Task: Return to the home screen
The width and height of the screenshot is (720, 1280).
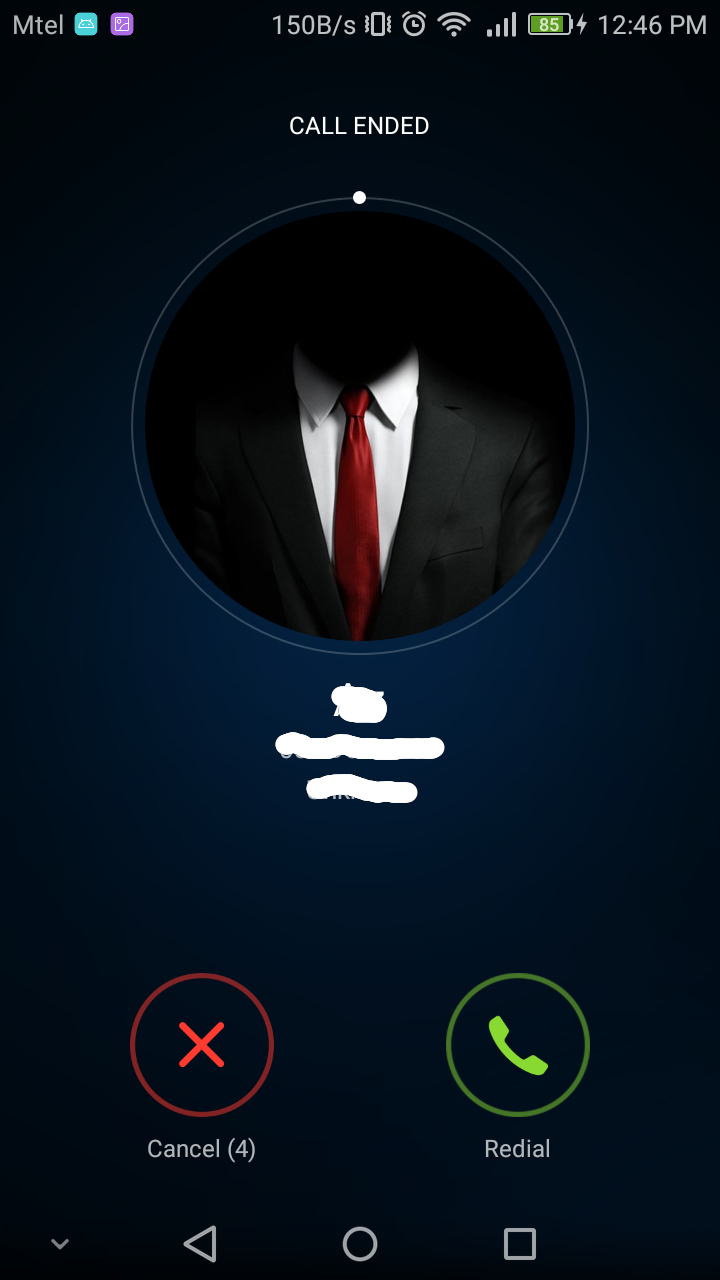Action: (x=360, y=1244)
